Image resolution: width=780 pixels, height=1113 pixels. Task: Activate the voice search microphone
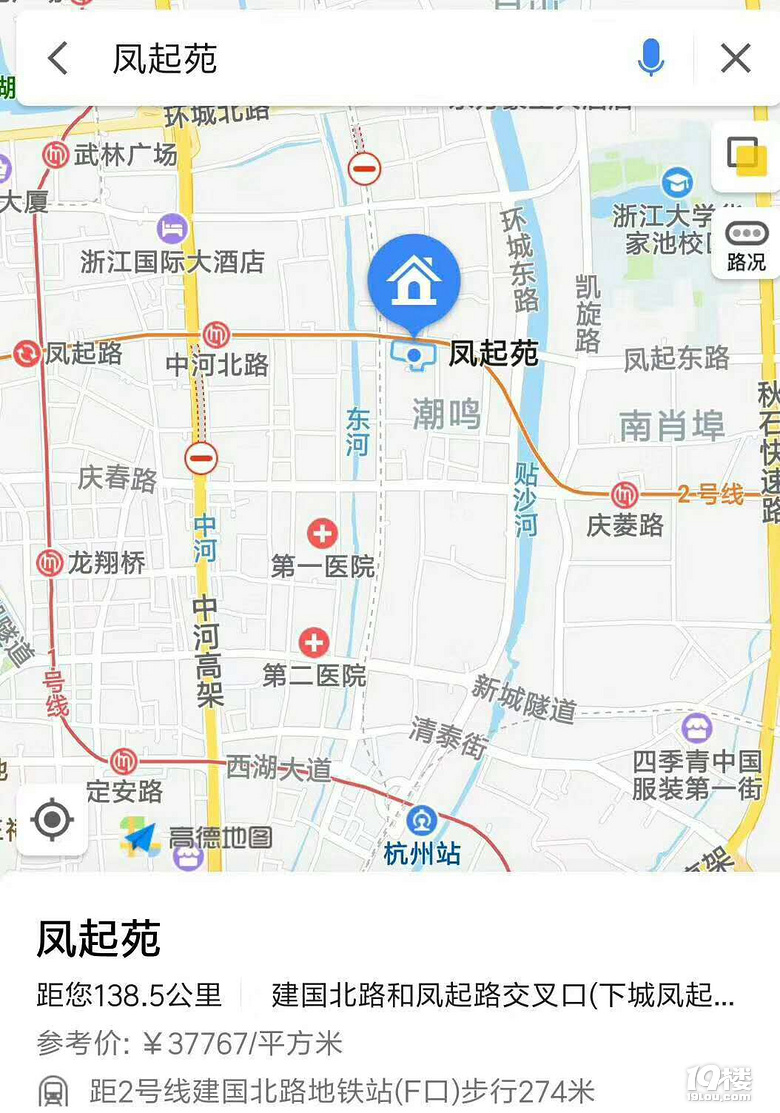[652, 58]
